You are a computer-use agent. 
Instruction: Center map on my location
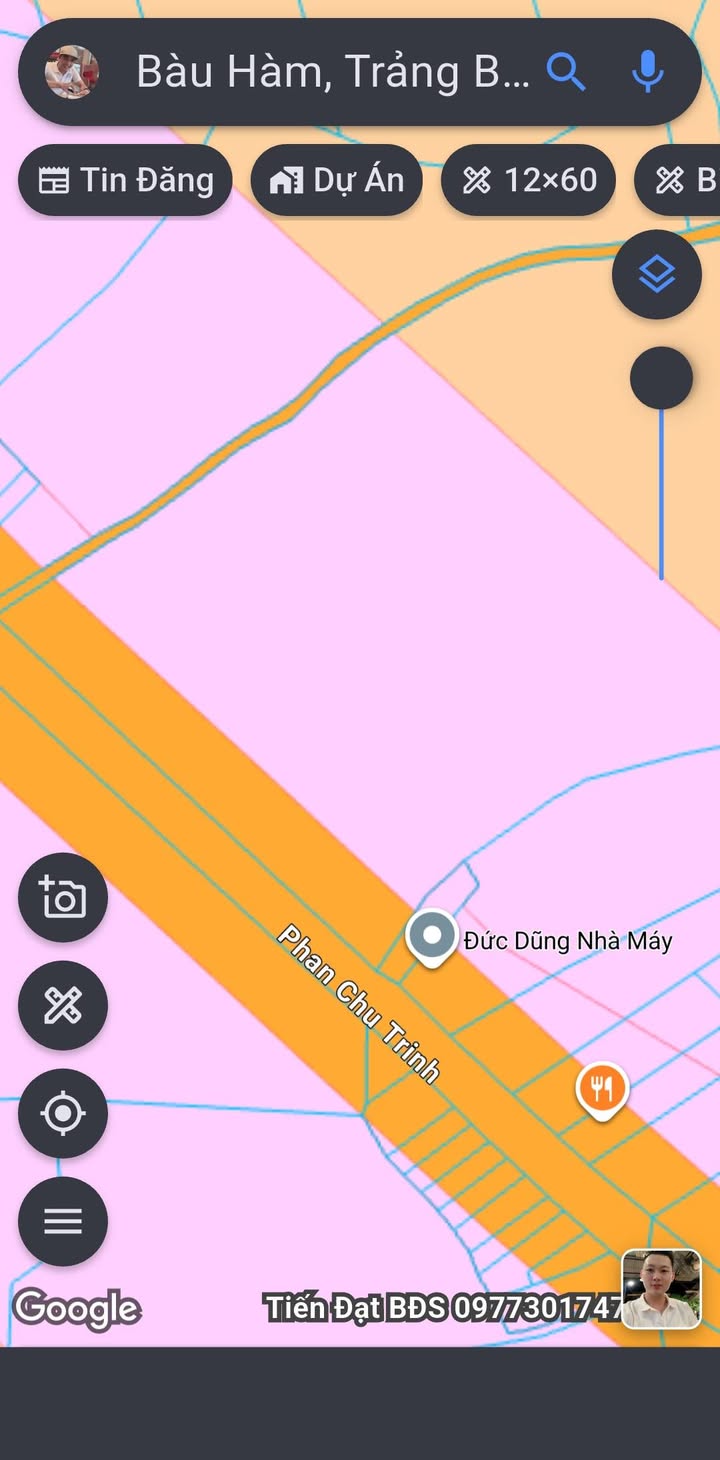click(63, 1113)
